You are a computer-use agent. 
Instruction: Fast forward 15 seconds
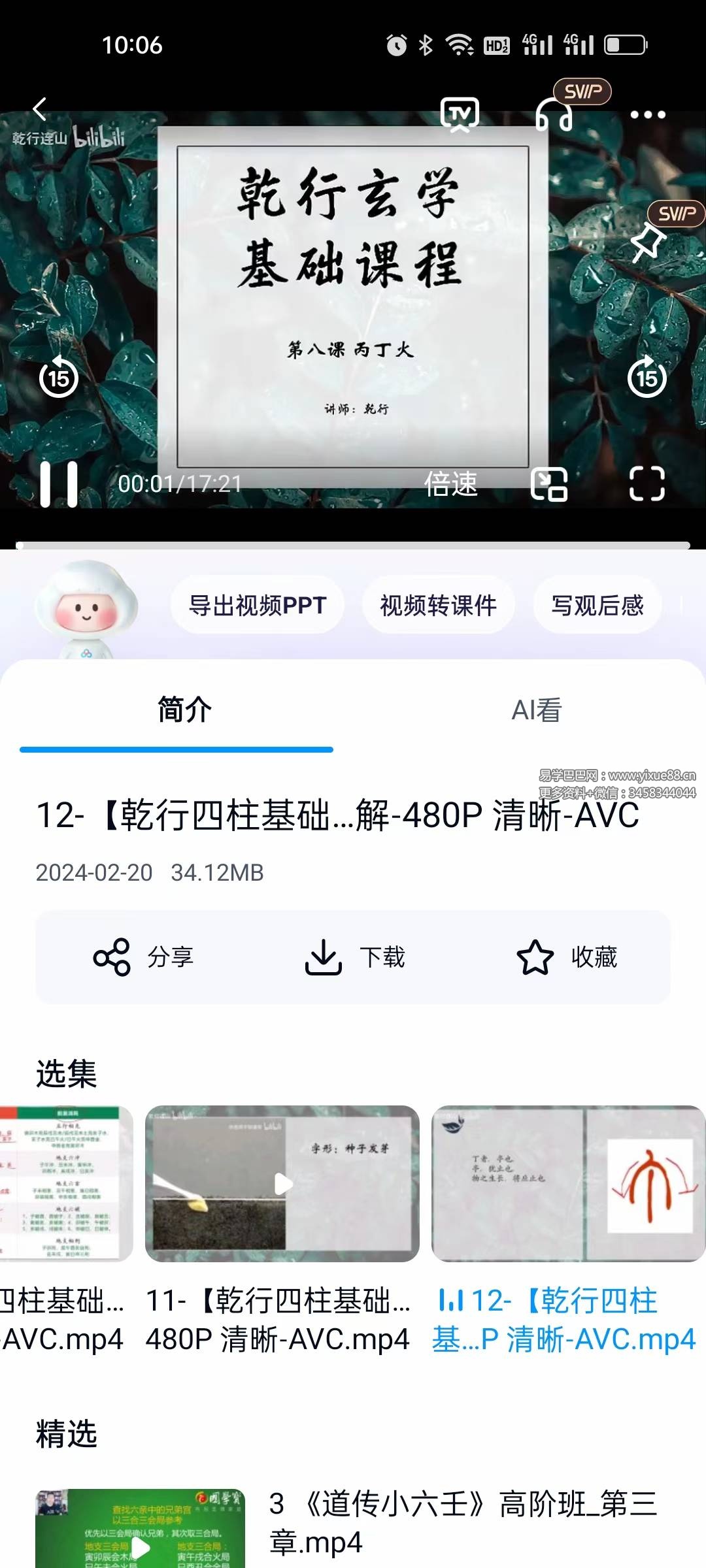(x=647, y=378)
